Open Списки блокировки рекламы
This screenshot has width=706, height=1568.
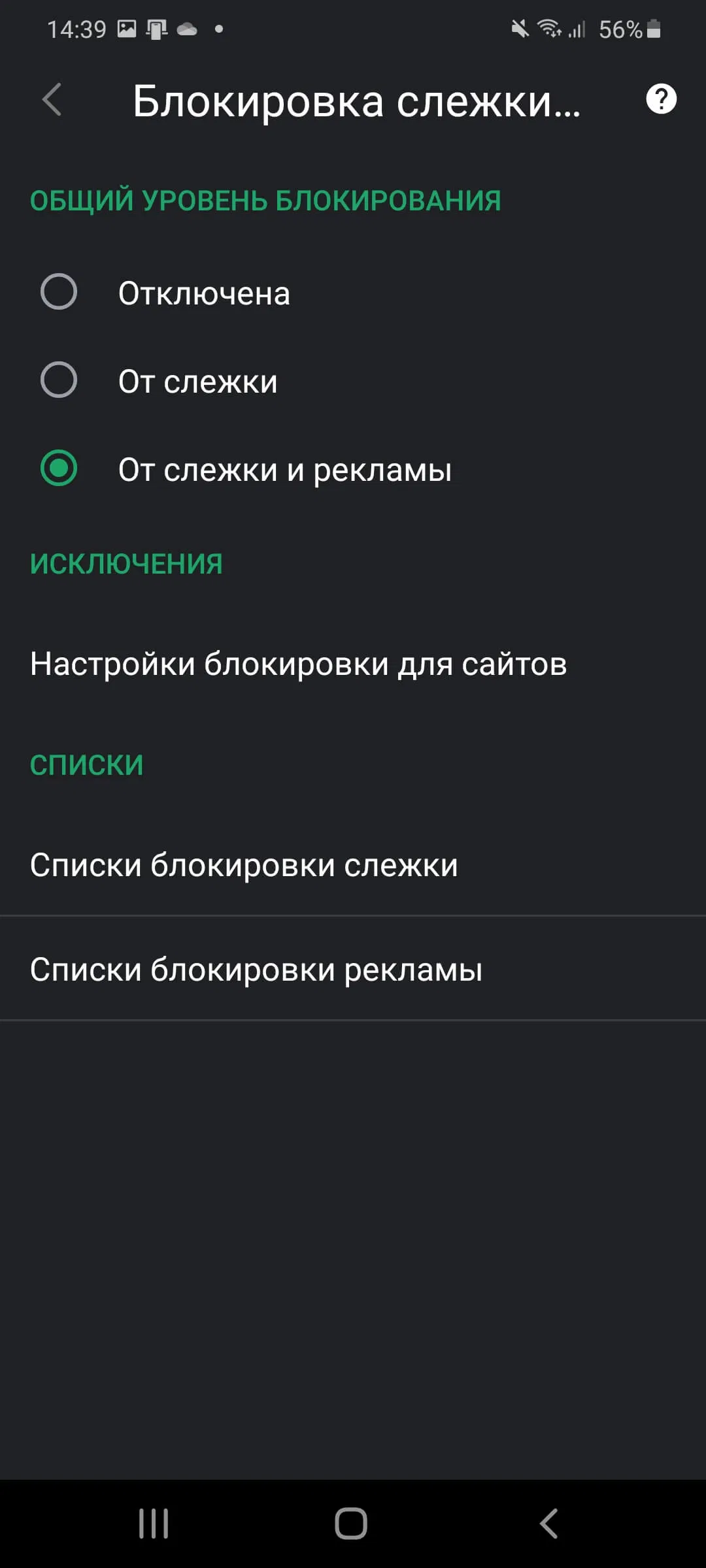coord(256,970)
